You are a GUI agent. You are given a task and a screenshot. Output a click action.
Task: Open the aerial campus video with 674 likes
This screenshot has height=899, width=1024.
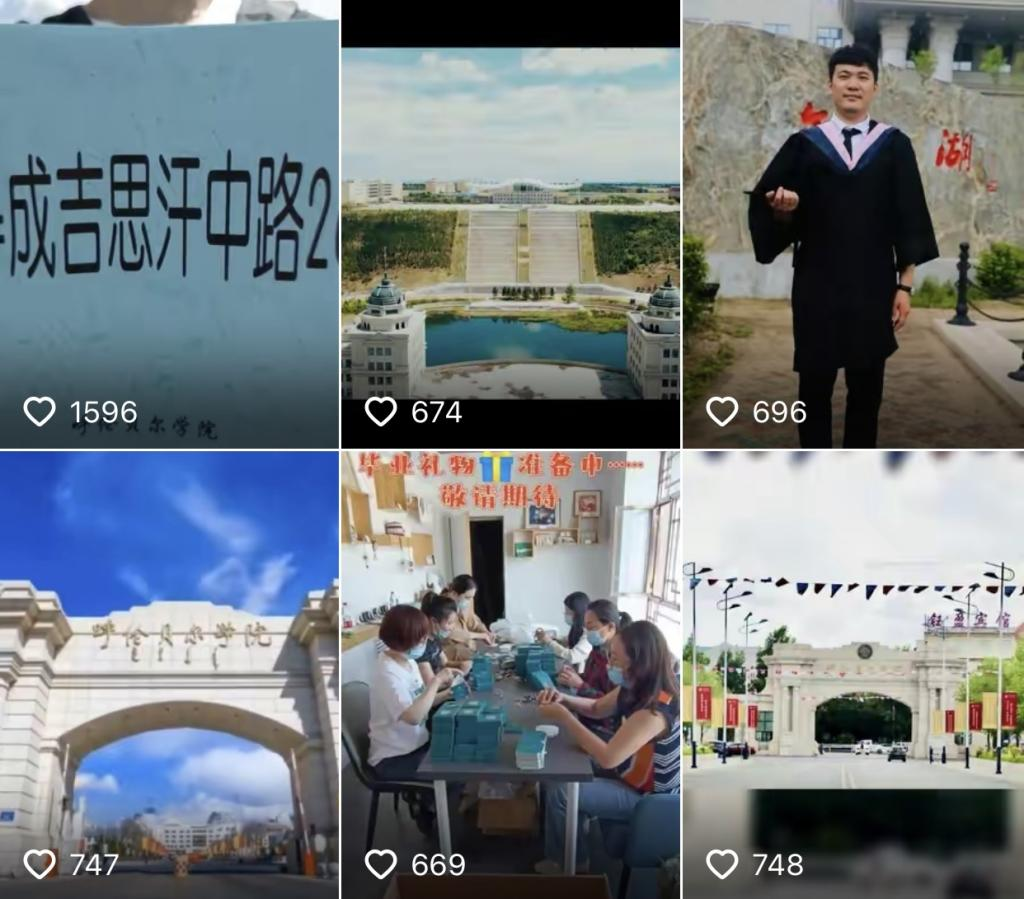pyautogui.click(x=510, y=224)
